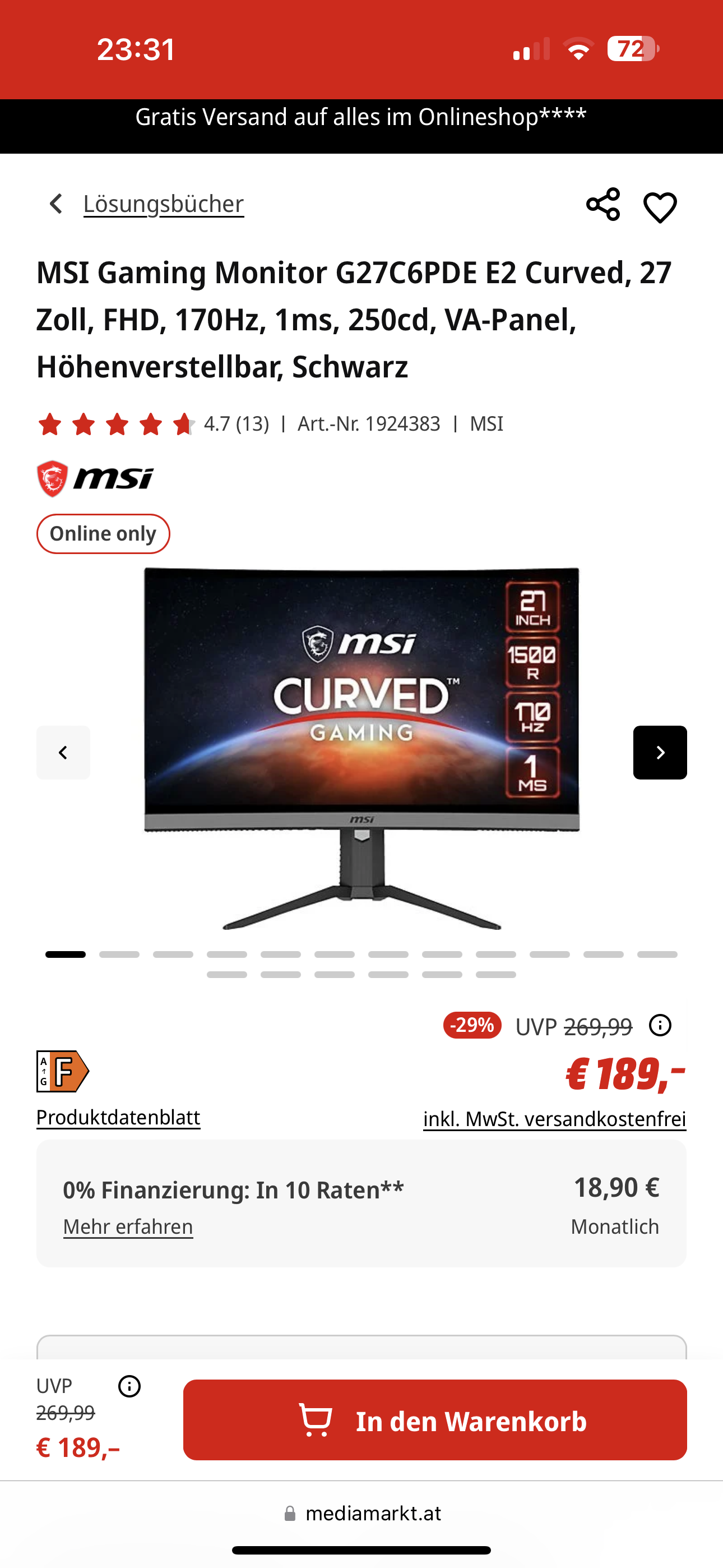Tap Mehr erfahren about financing
This screenshot has height=1568, width=723.
point(128,1226)
